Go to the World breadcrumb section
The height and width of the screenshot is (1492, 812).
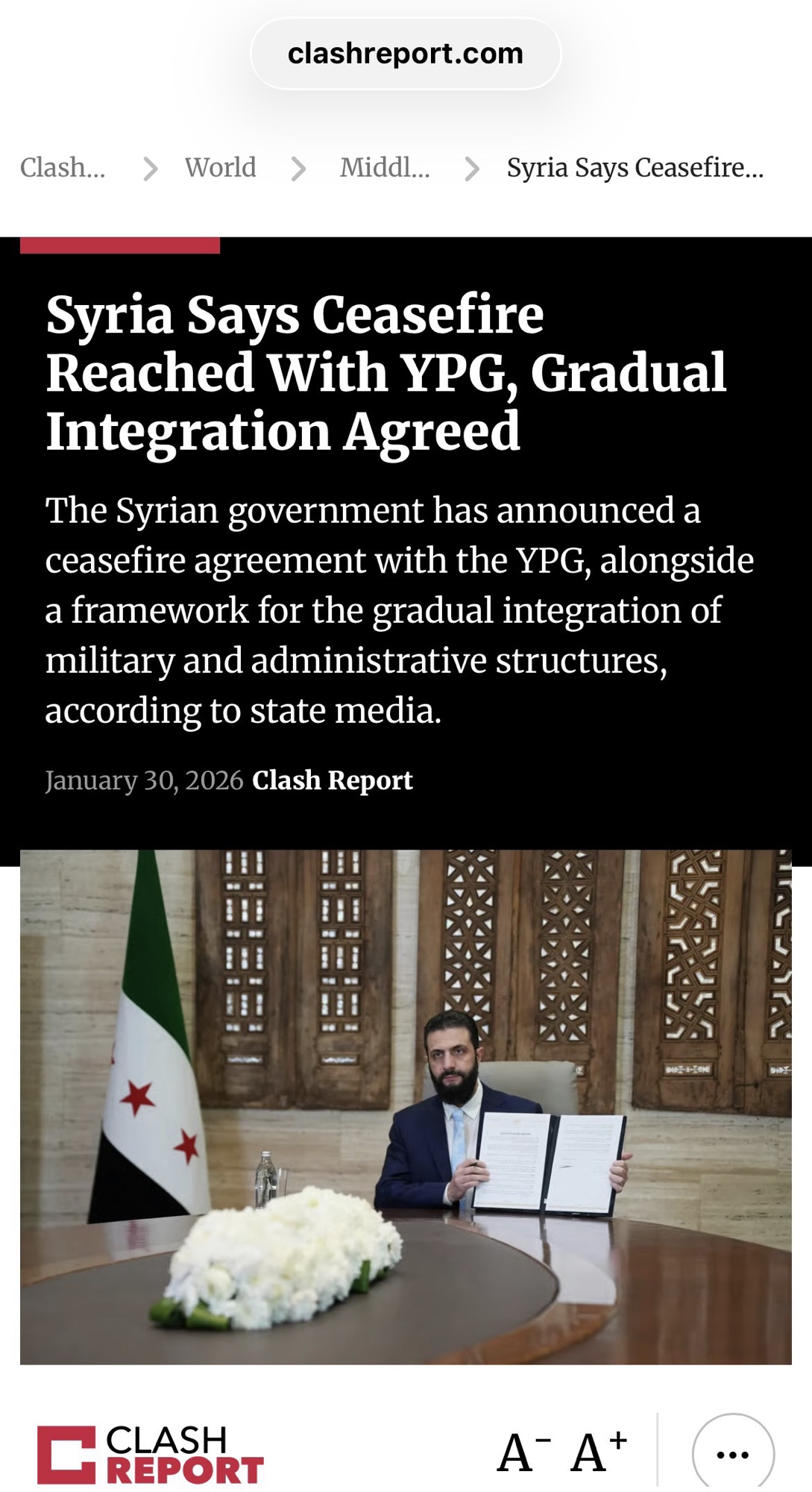coord(220,168)
